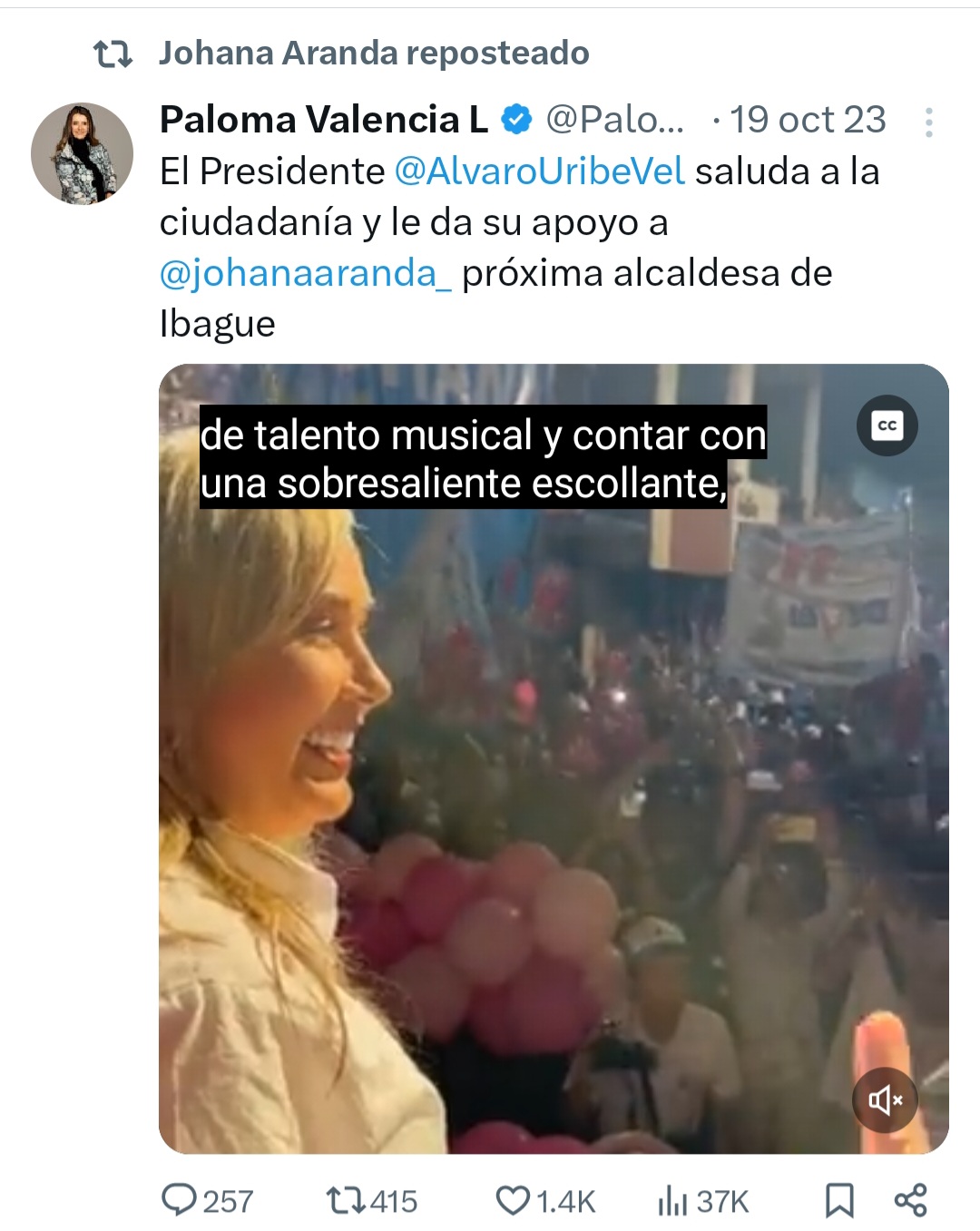Open the @AlvaroUribeVel mention link
Viewport: 980px width, 1231px height.
tap(539, 171)
